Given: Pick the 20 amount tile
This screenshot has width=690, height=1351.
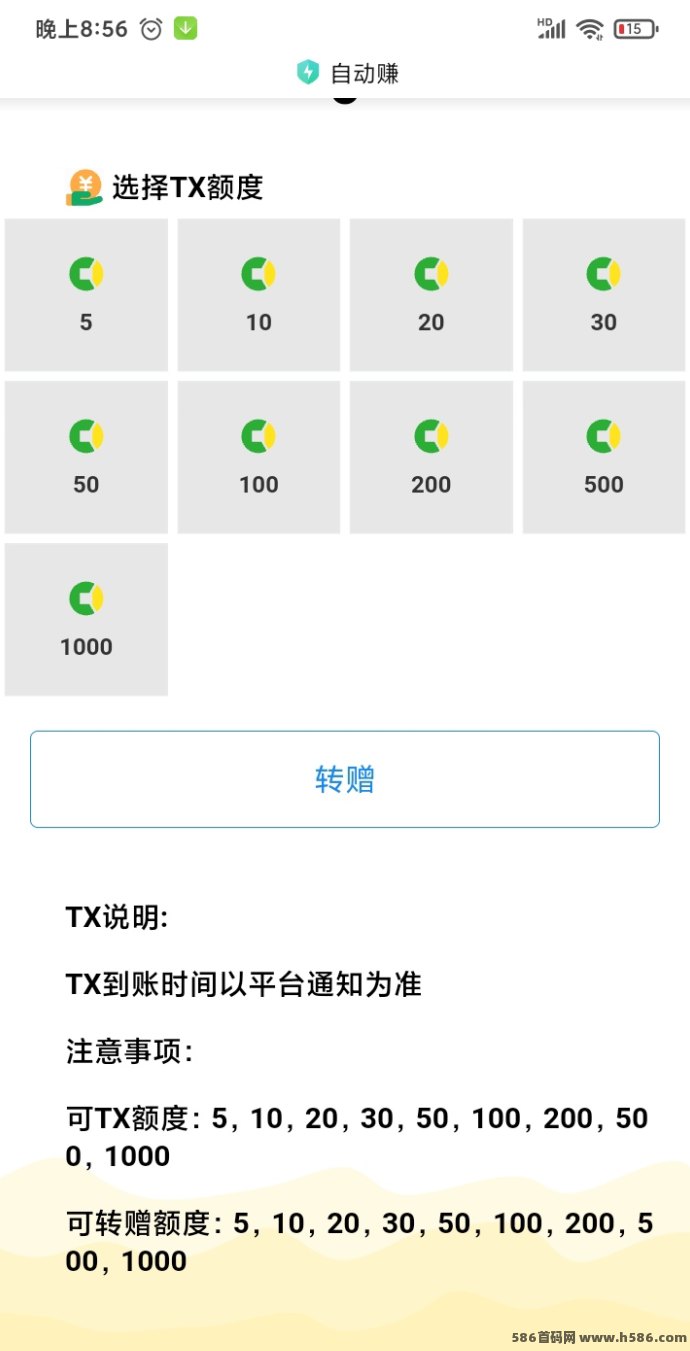Looking at the screenshot, I should pyautogui.click(x=431, y=295).
